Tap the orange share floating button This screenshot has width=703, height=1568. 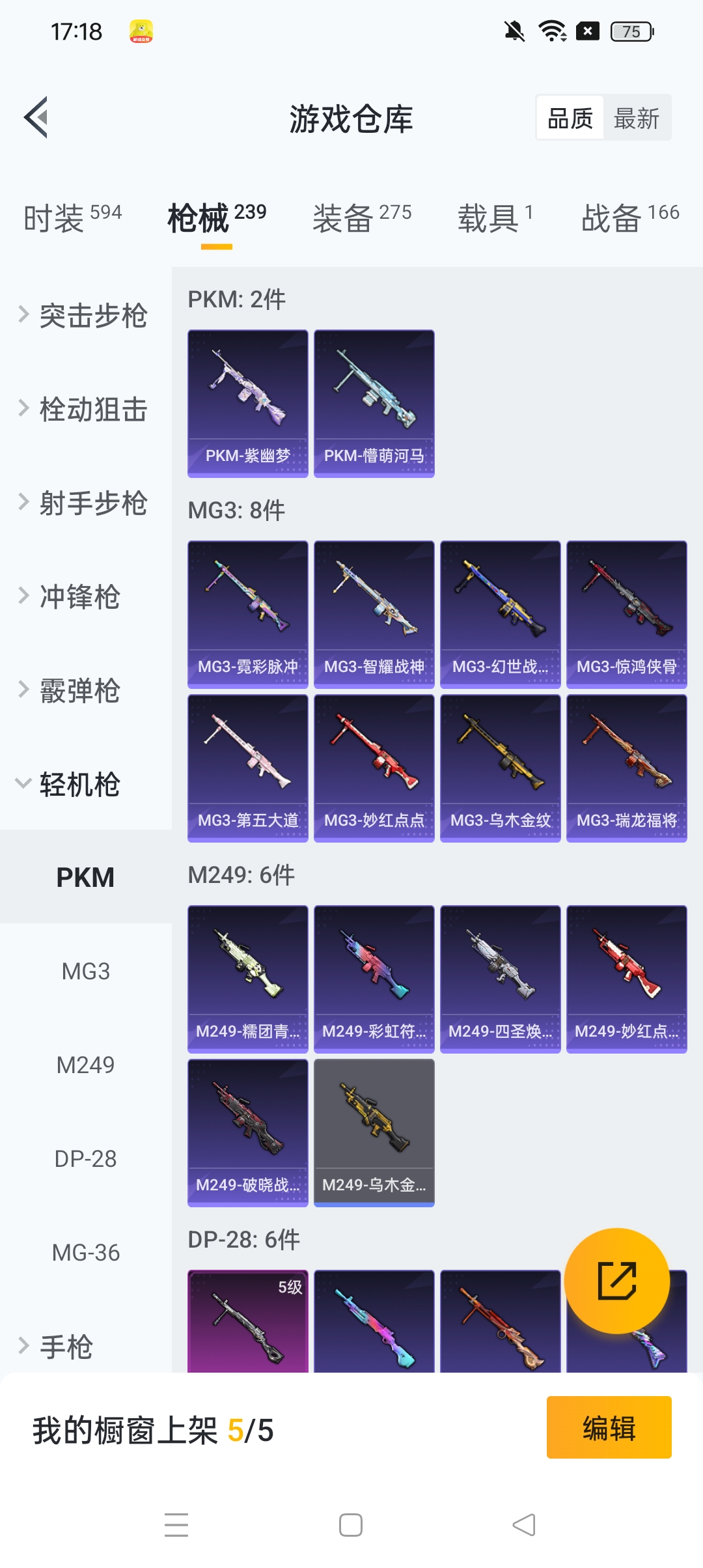click(x=616, y=1280)
